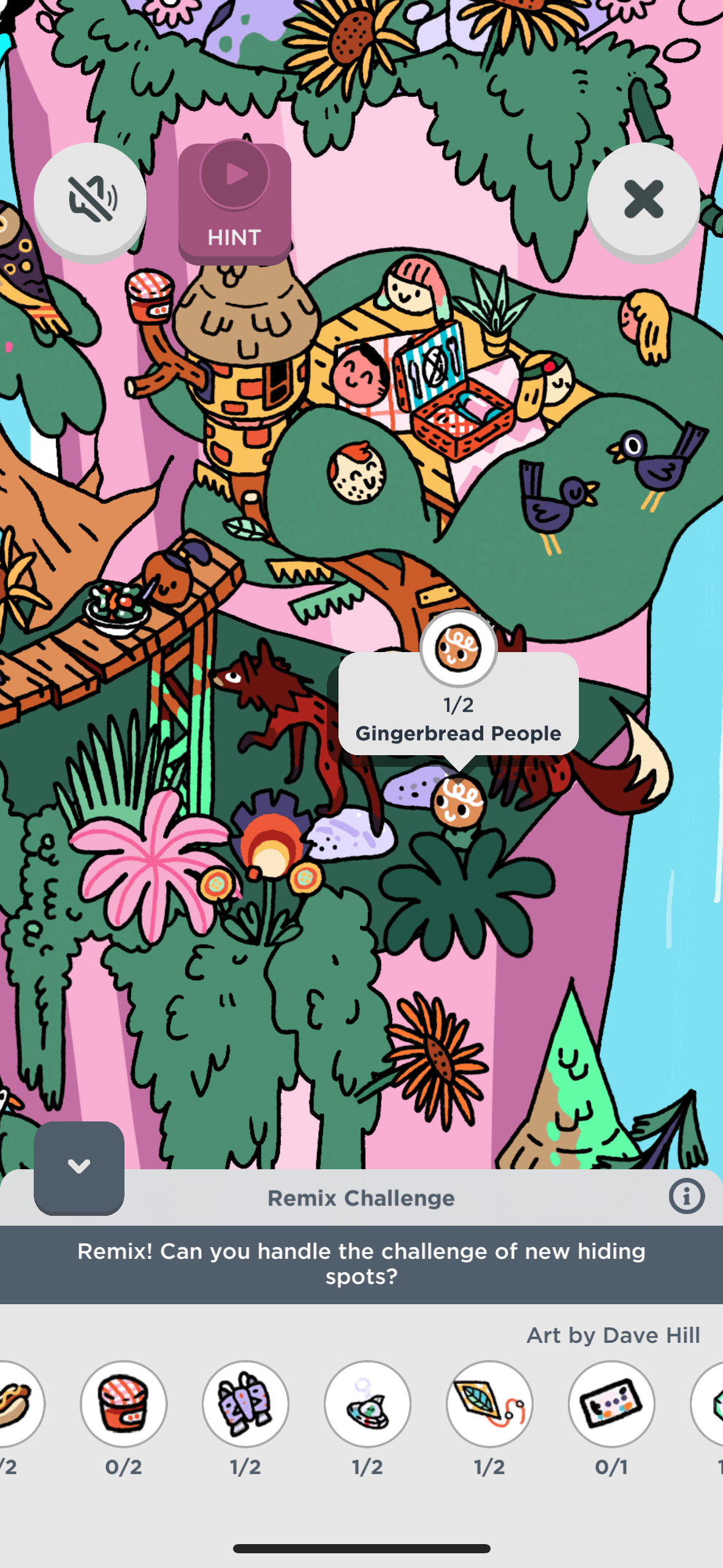The height and width of the screenshot is (1568, 723).
Task: Select the kite item 1/2
Action: click(489, 1404)
